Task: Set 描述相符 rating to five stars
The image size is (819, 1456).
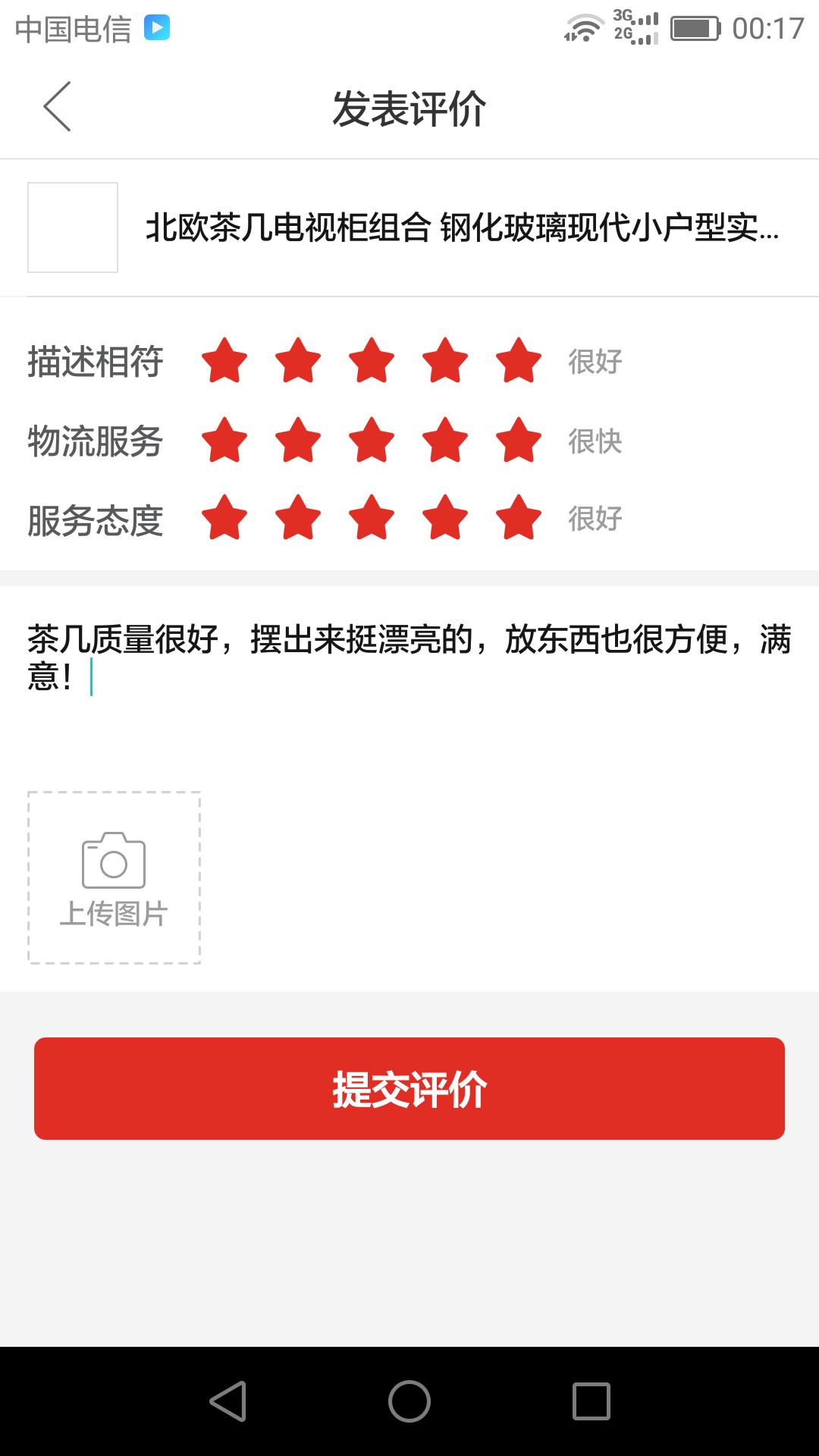Action: click(519, 360)
